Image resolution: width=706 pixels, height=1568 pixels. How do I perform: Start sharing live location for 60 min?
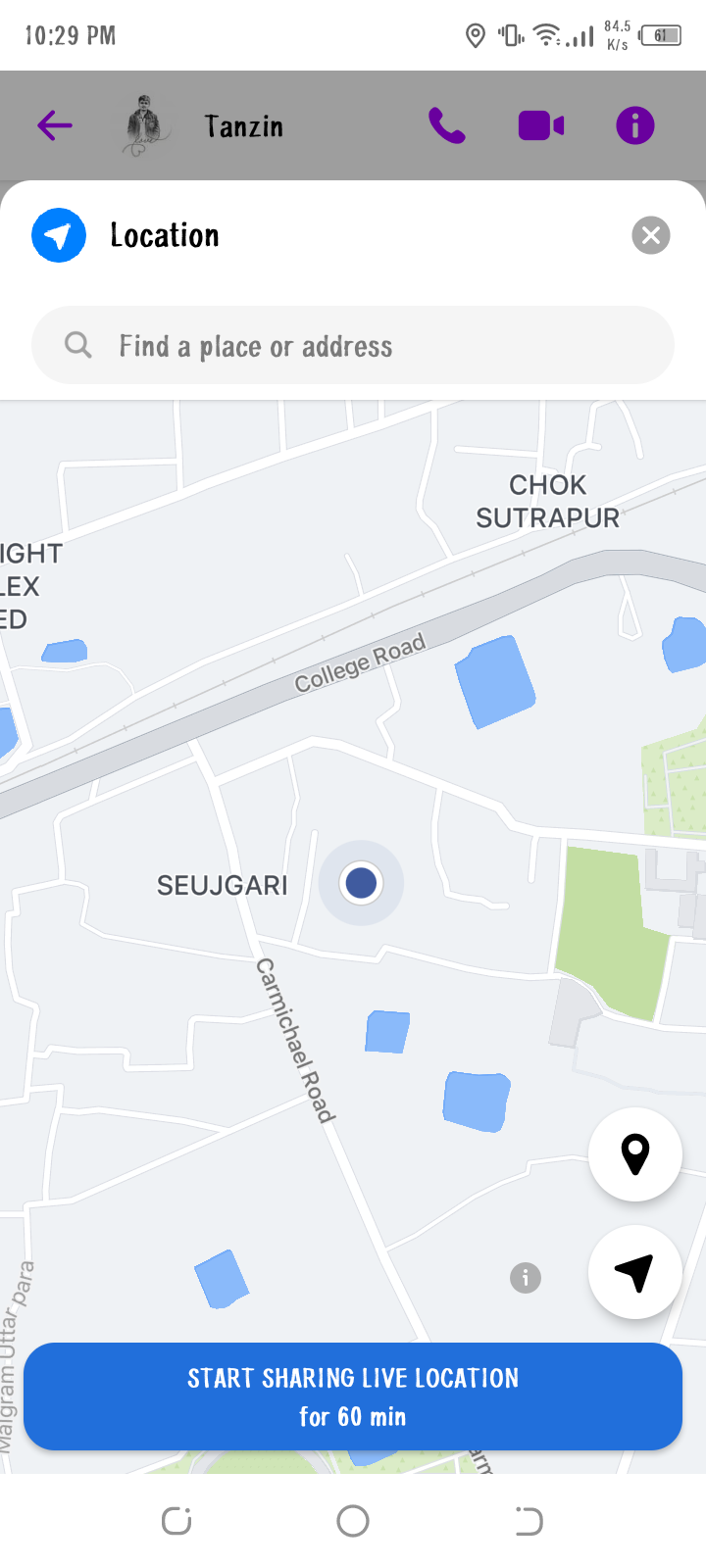(x=353, y=1396)
